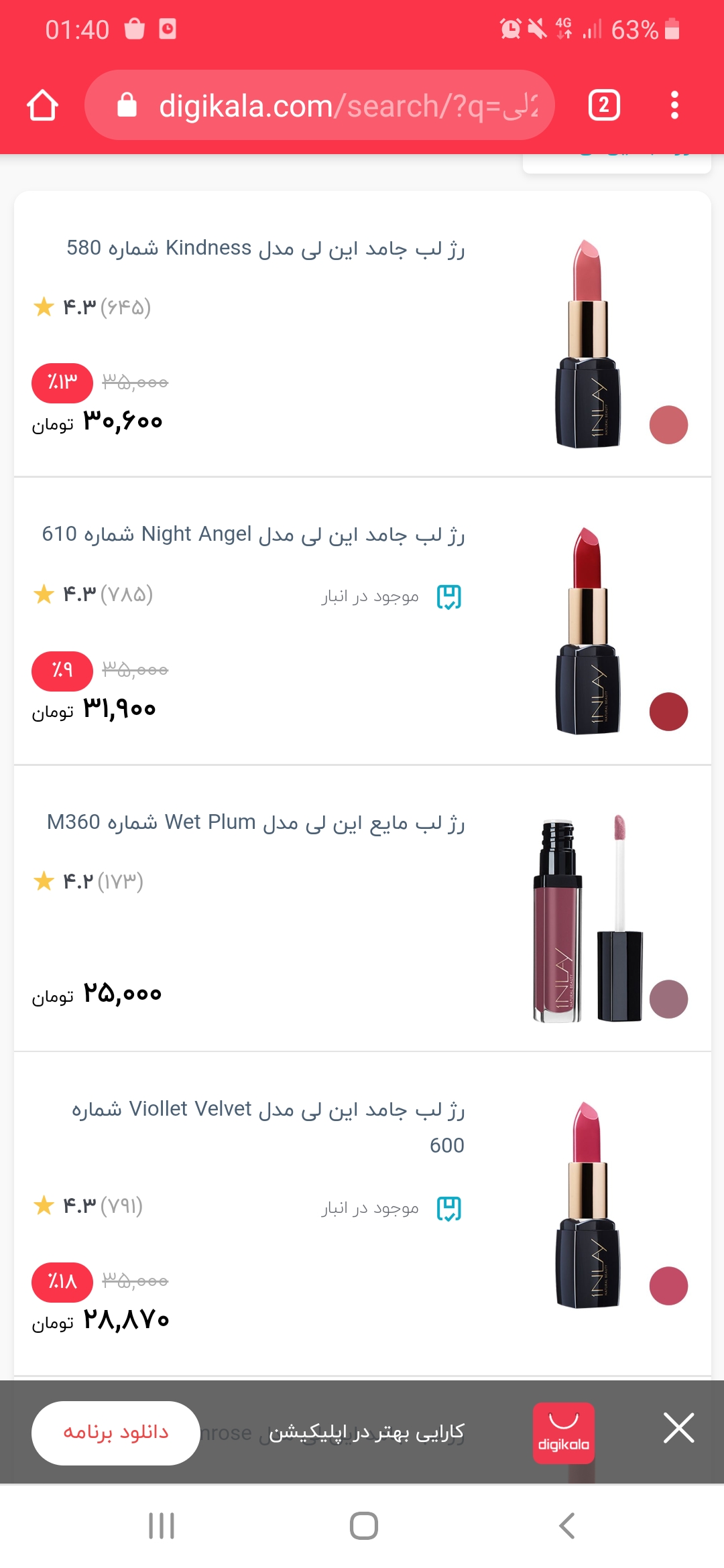This screenshot has width=724, height=1568.
Task: Go to the browser home page
Action: tap(42, 106)
